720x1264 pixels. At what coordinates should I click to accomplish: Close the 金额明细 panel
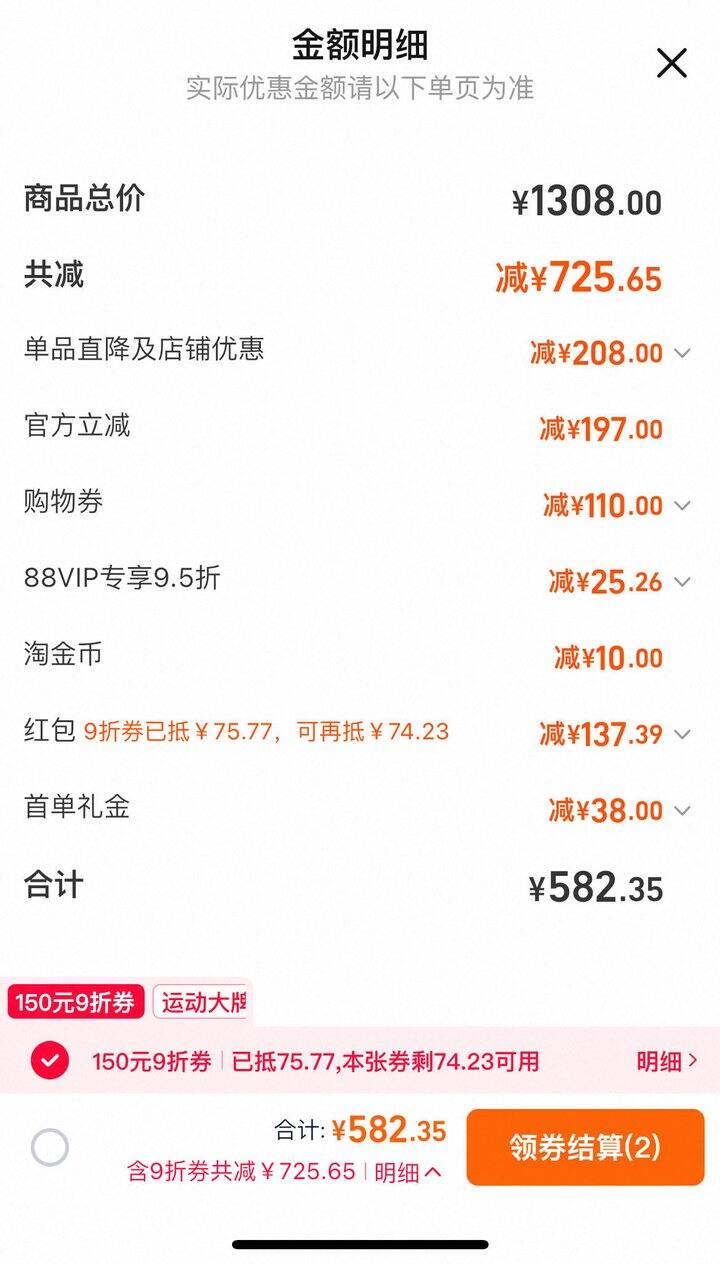(671, 63)
